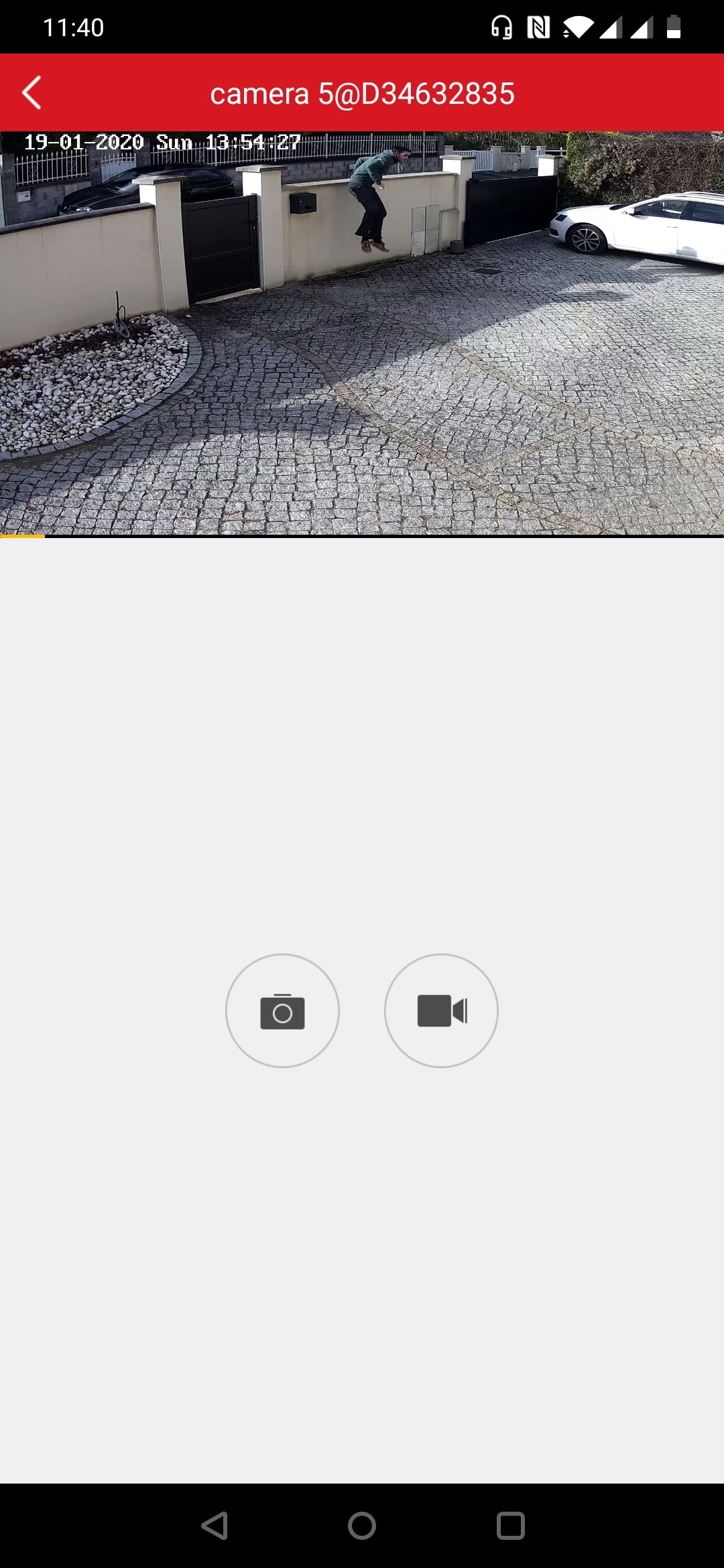This screenshot has height=1568, width=724.
Task: Start recording the video clip
Action: (x=441, y=1010)
